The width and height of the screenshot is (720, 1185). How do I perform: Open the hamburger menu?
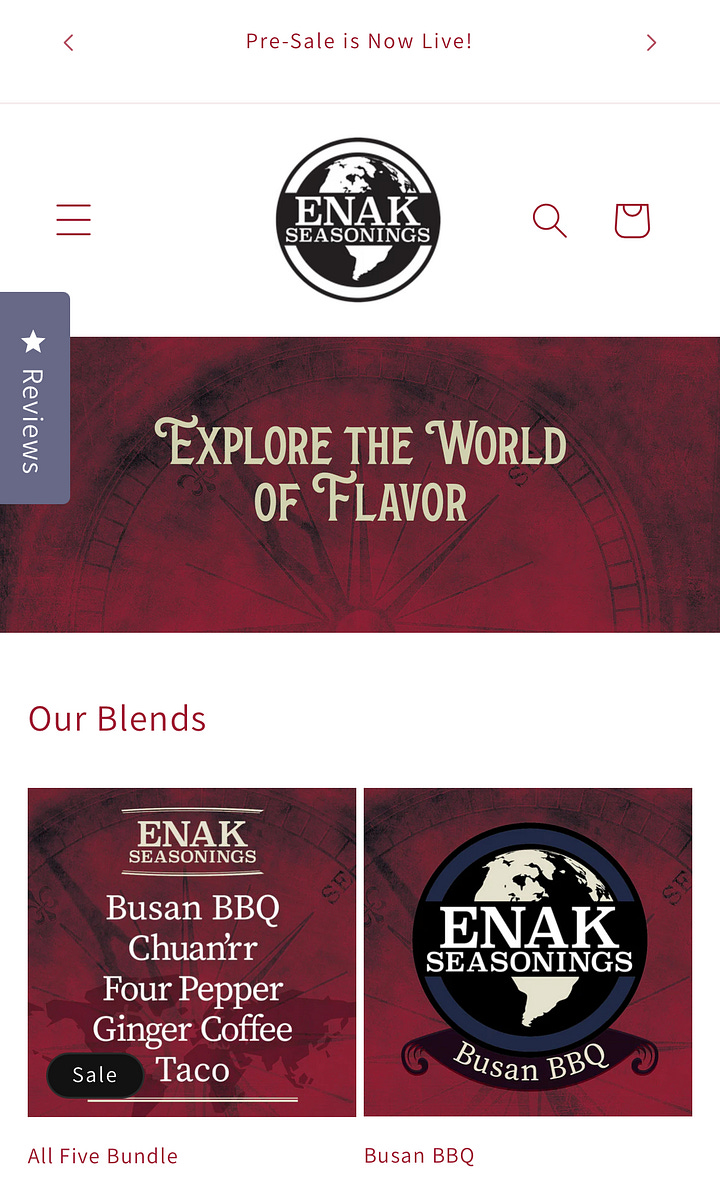pos(73,220)
